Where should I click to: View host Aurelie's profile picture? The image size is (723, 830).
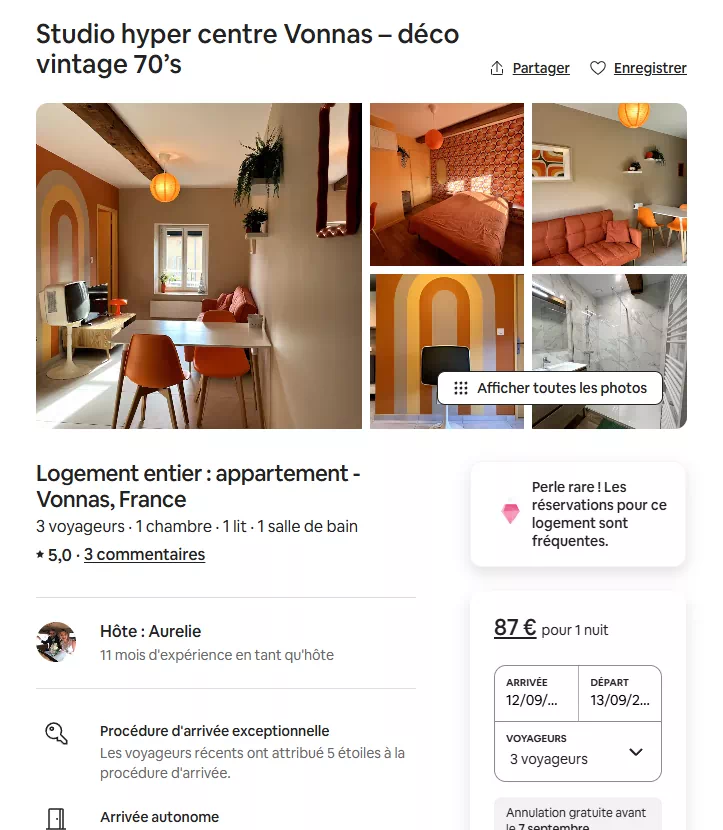point(56,642)
